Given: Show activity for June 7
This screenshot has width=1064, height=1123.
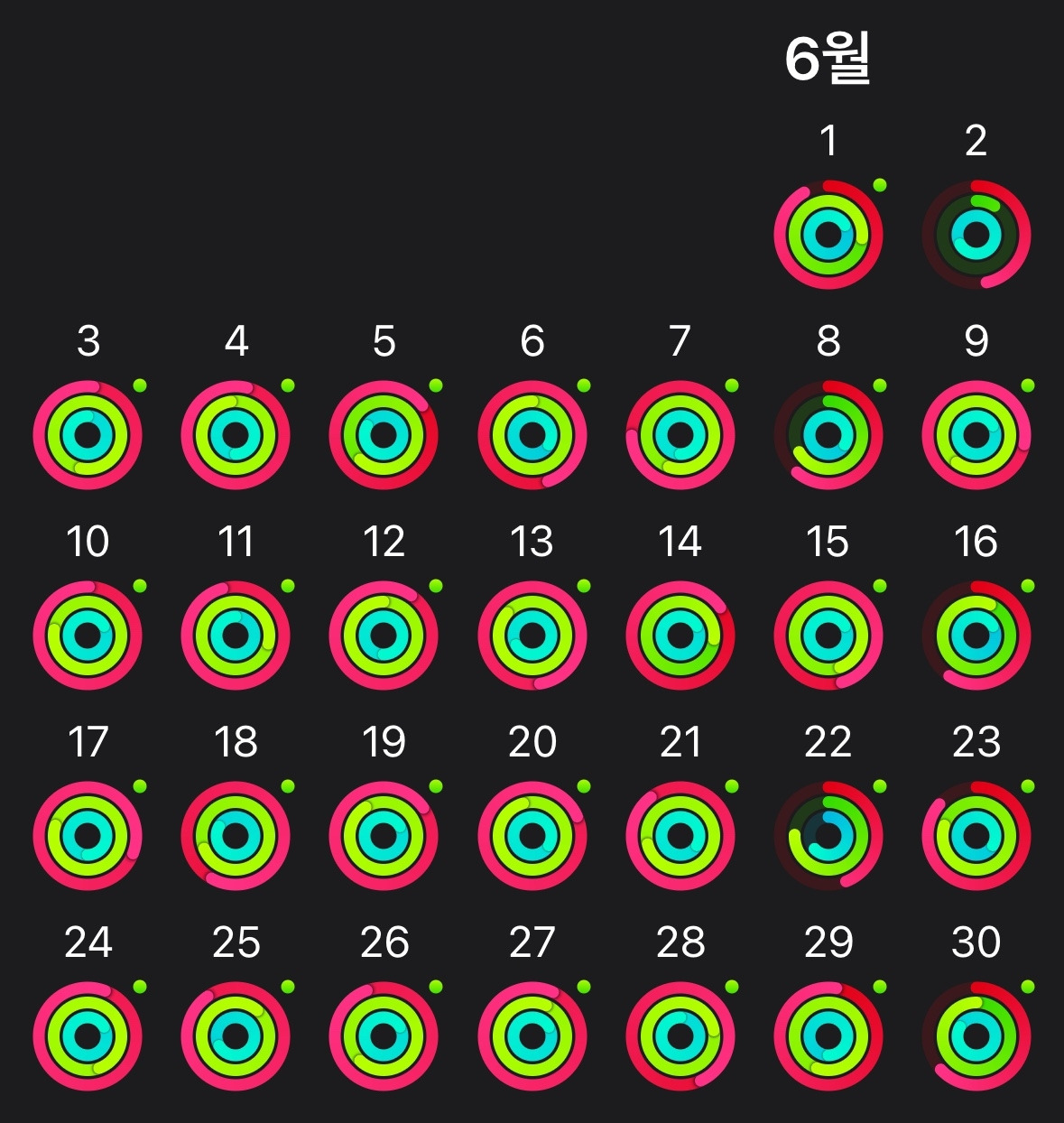Looking at the screenshot, I should pyautogui.click(x=680, y=435).
